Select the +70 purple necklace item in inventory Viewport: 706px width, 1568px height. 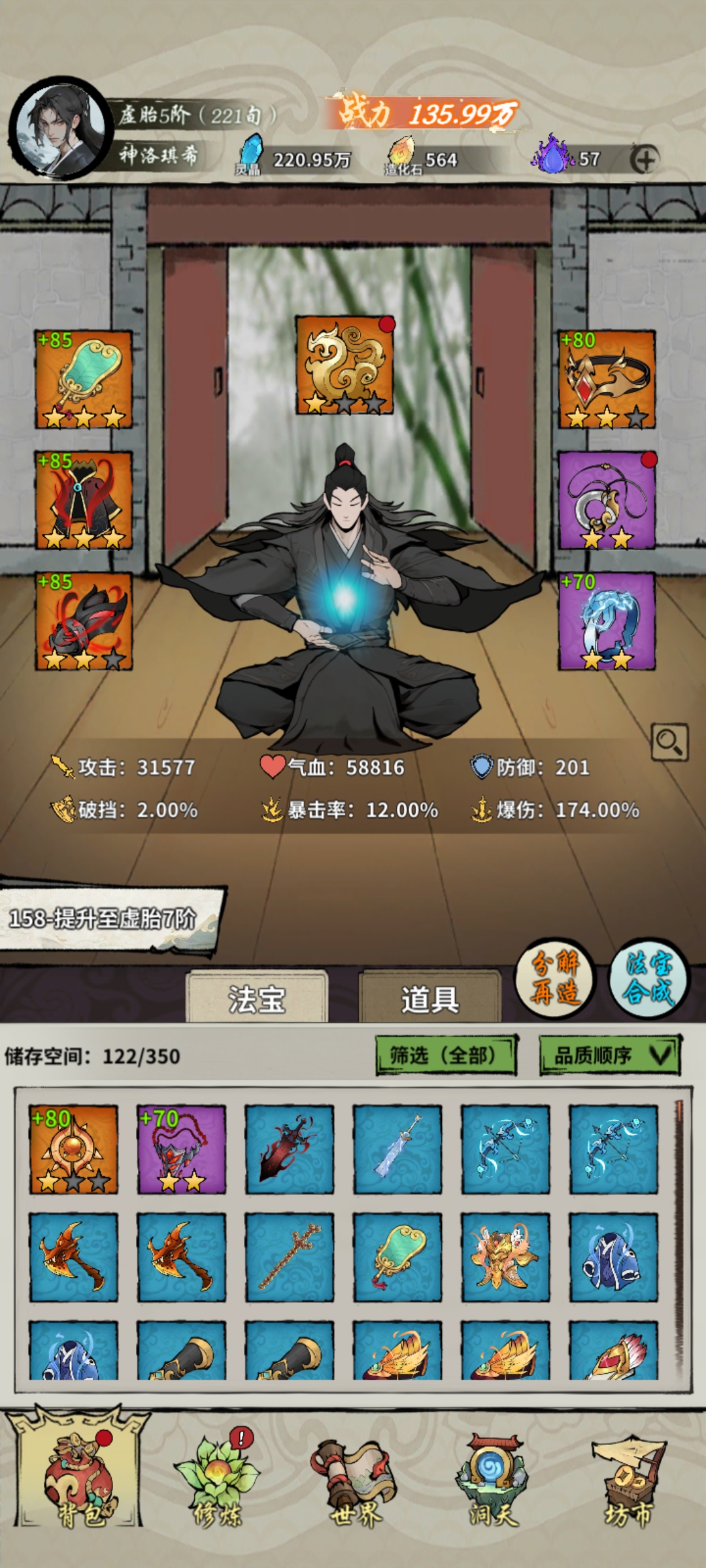tap(182, 1149)
